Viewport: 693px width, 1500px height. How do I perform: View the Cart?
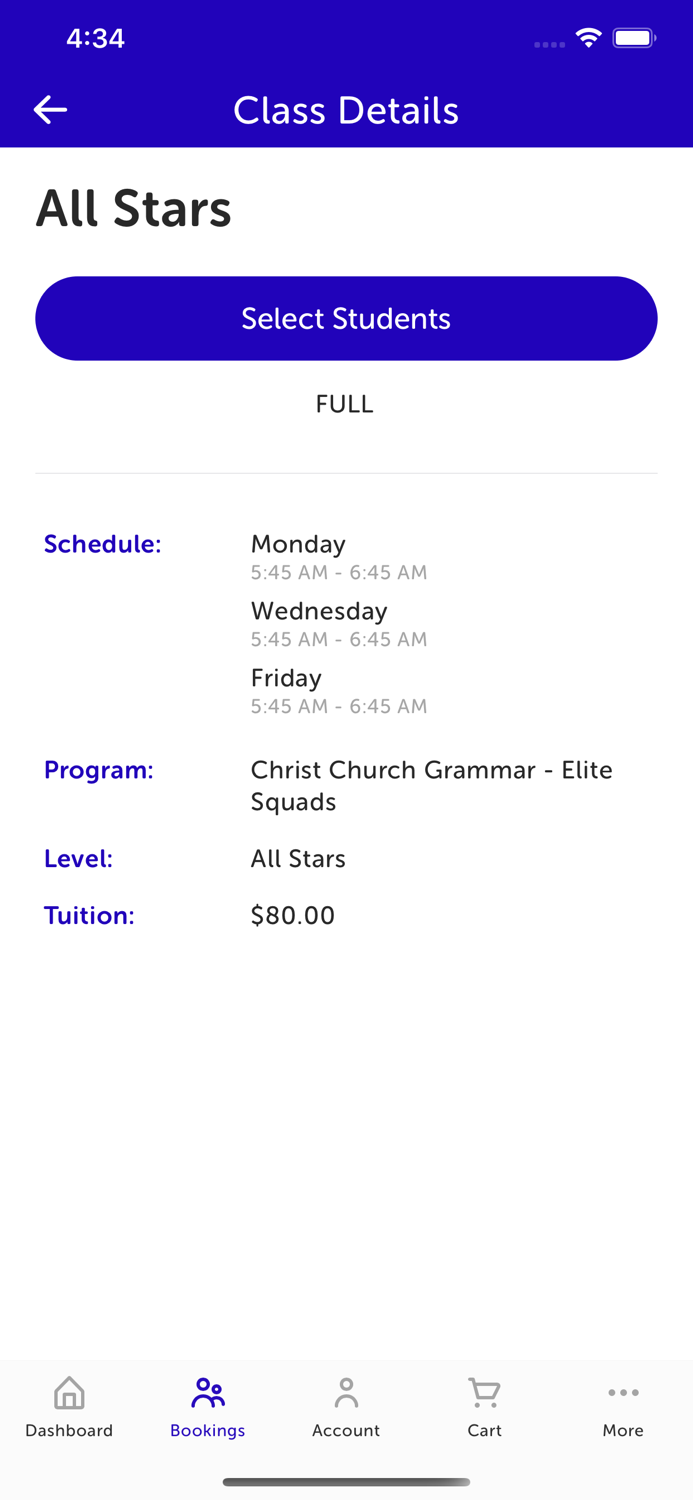pyautogui.click(x=484, y=1407)
